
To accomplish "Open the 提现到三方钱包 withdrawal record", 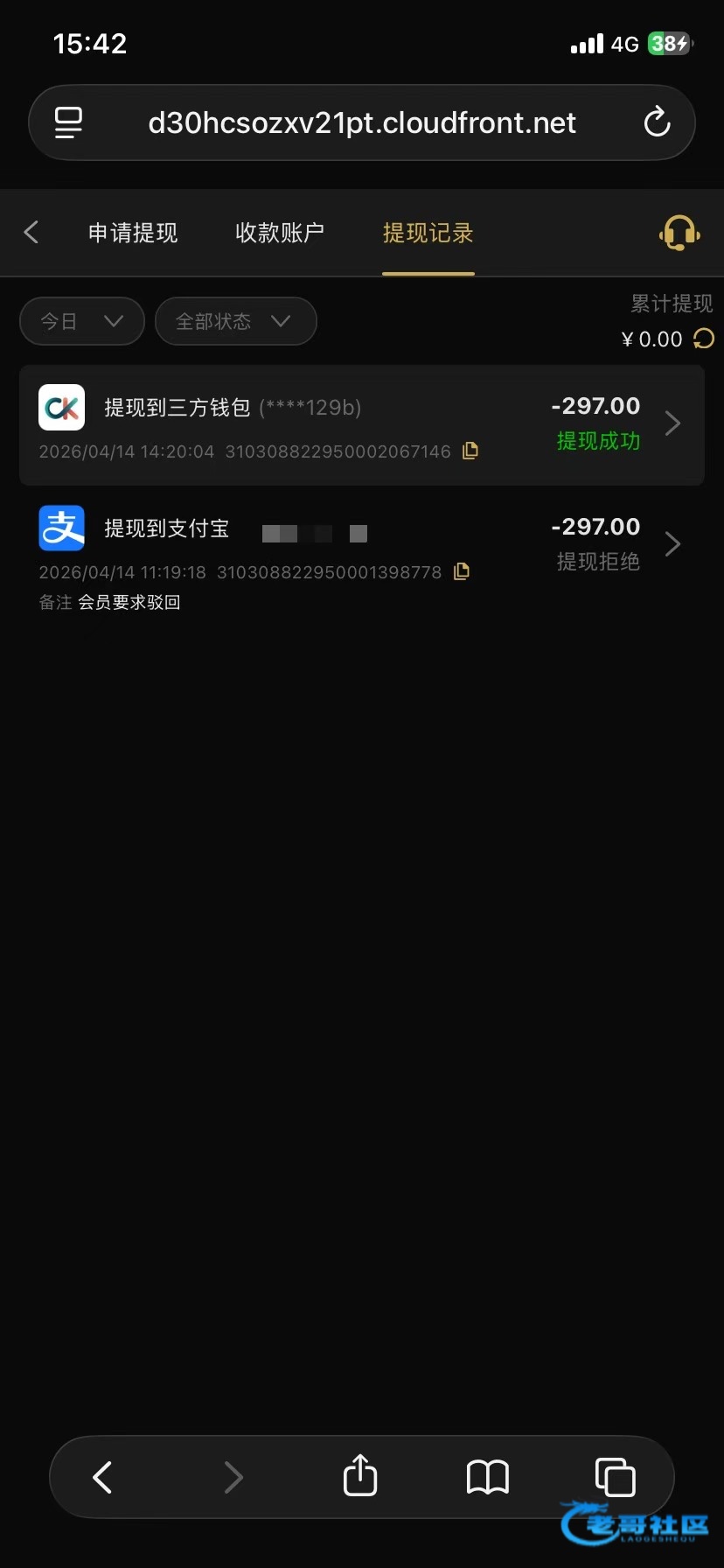I will pos(361,425).
